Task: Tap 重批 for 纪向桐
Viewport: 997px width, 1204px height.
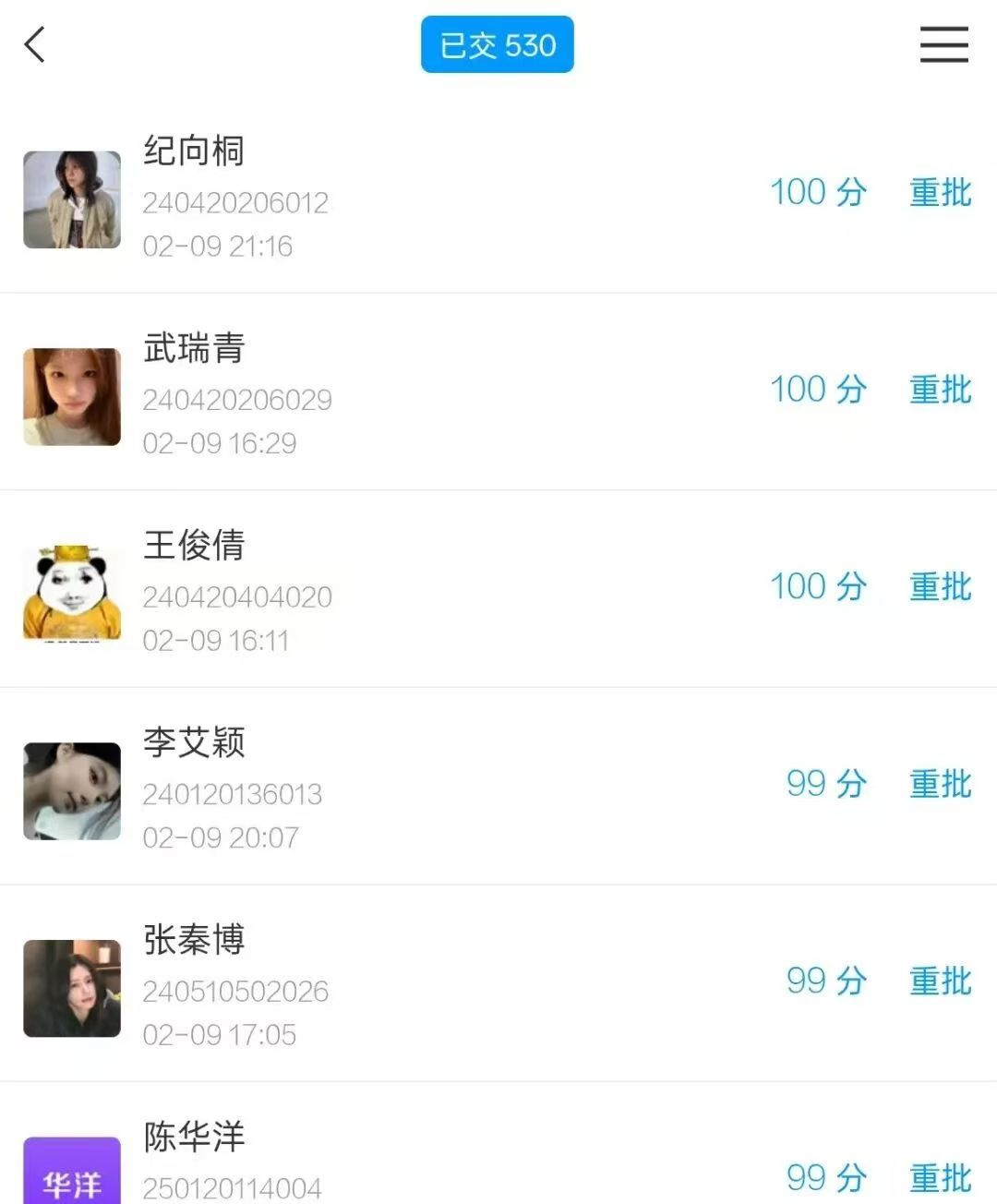Action: click(940, 192)
